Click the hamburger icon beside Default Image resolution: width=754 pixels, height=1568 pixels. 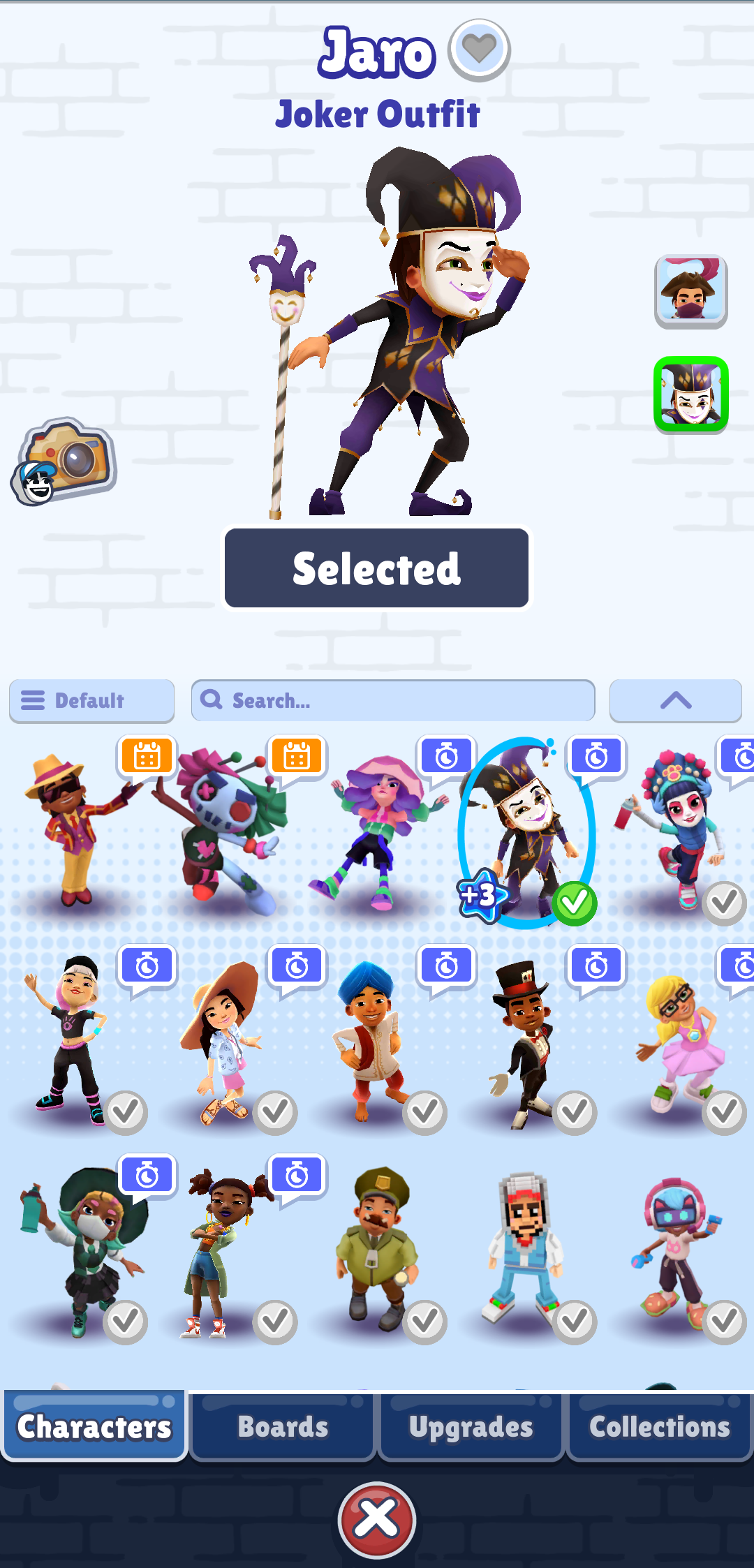(32, 700)
